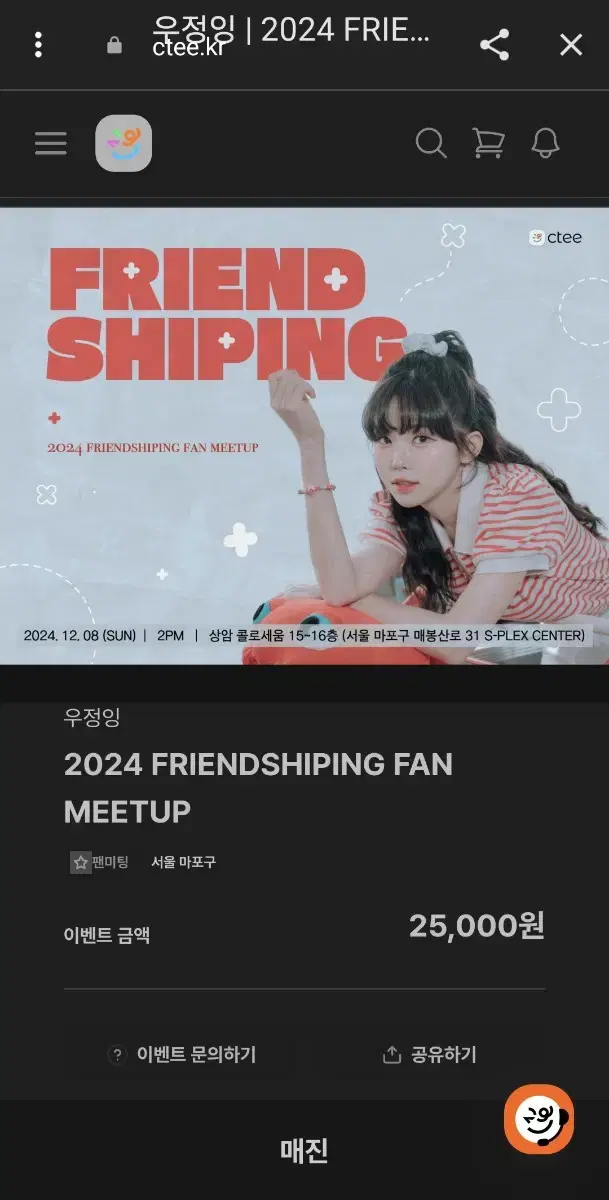The height and width of the screenshot is (1200, 609).
Task: Open creator page 우정잉
Action: pyautogui.click(x=91, y=717)
